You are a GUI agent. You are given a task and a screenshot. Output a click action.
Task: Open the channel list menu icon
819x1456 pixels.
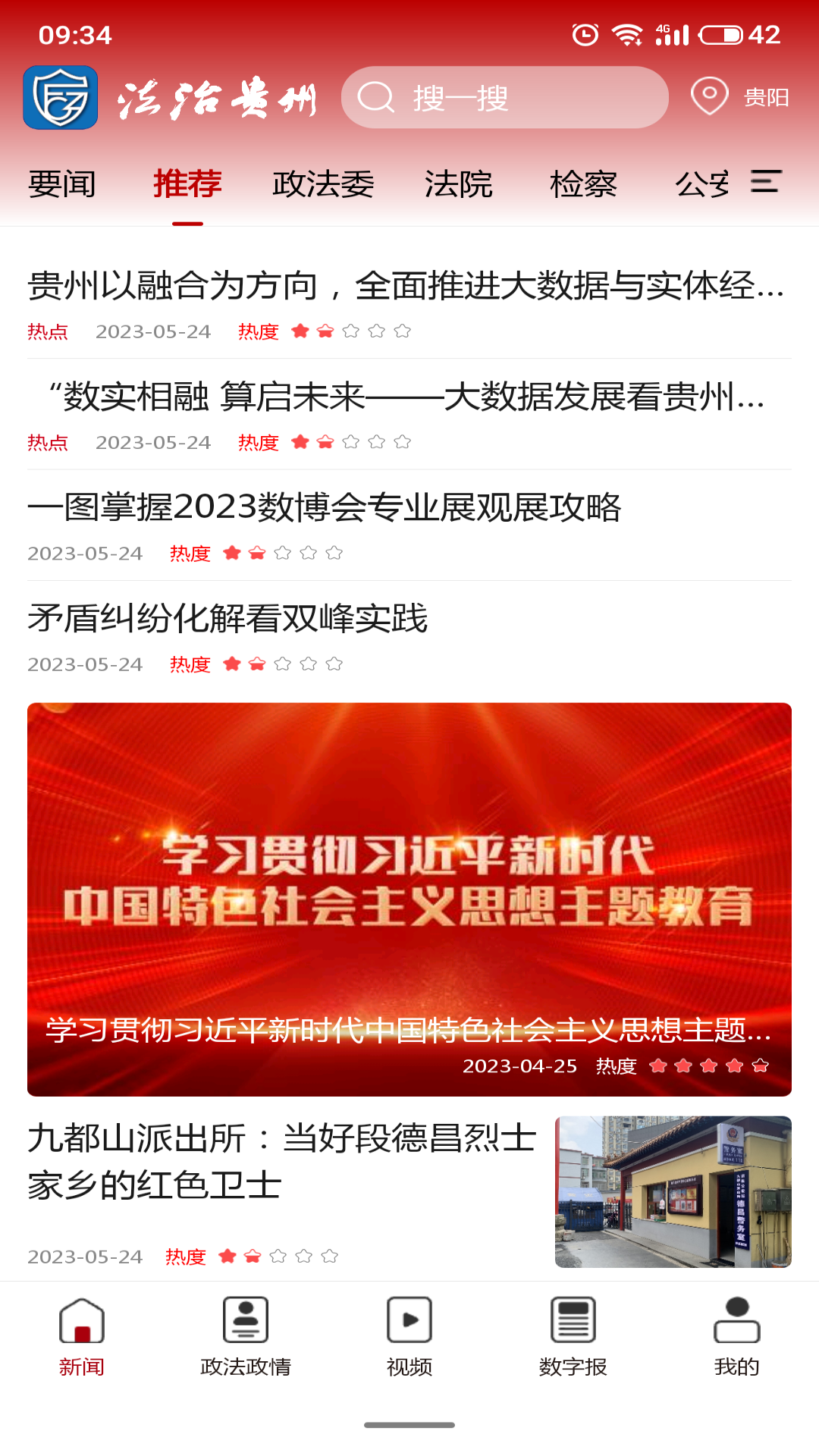pyautogui.click(x=765, y=182)
